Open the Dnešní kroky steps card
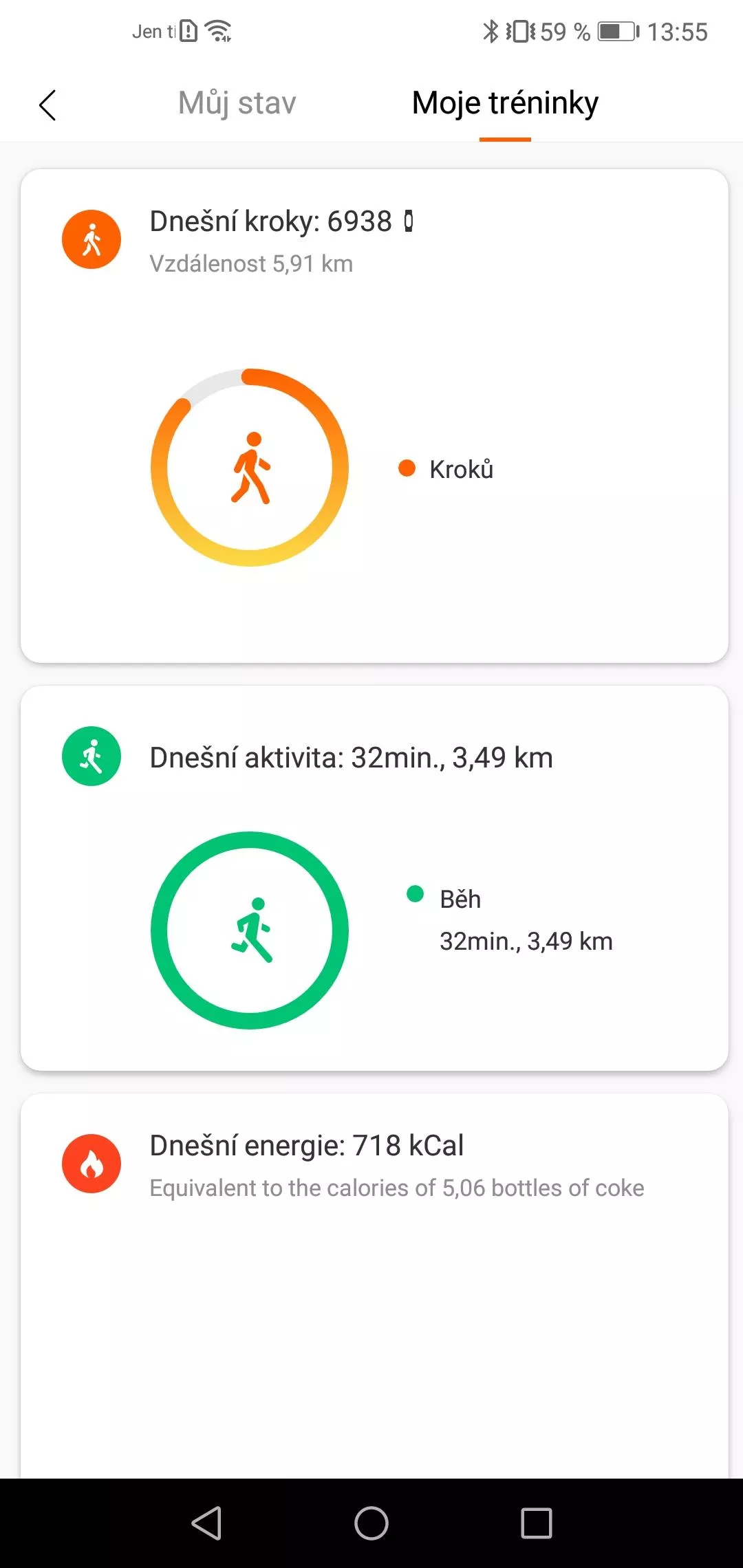The image size is (743, 1568). coord(374,415)
